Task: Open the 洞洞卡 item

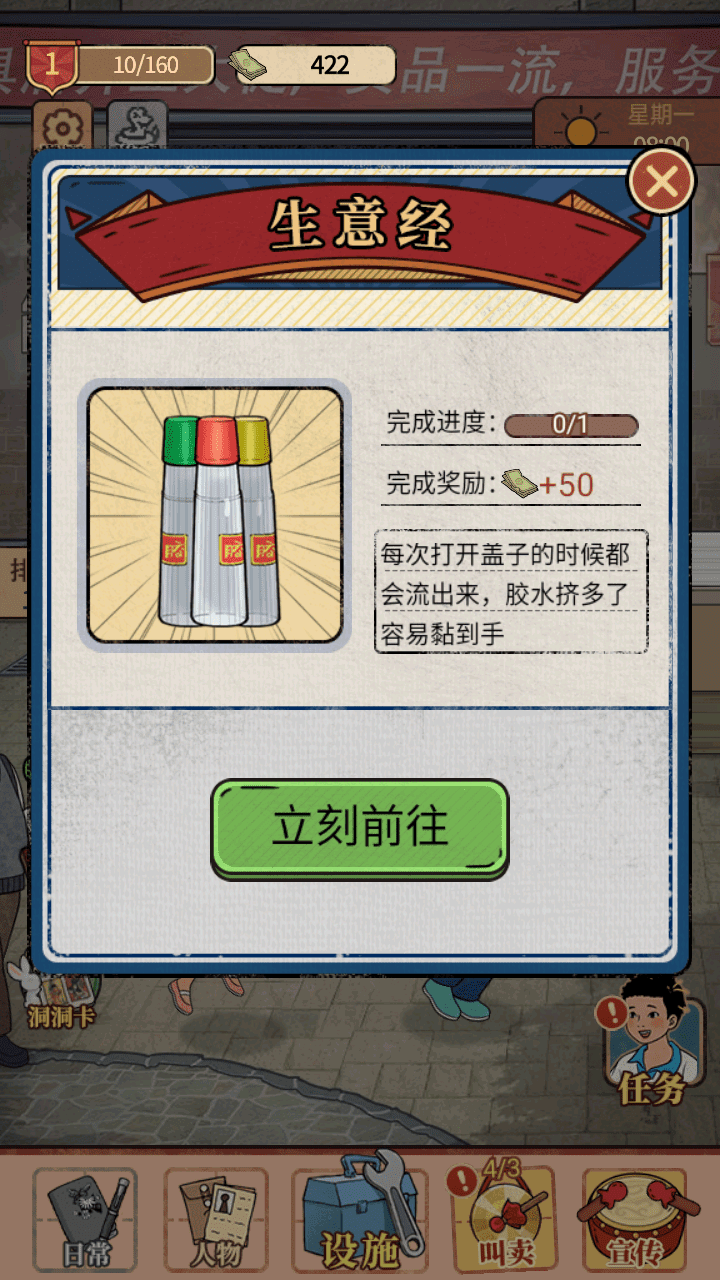Action: coord(62,995)
